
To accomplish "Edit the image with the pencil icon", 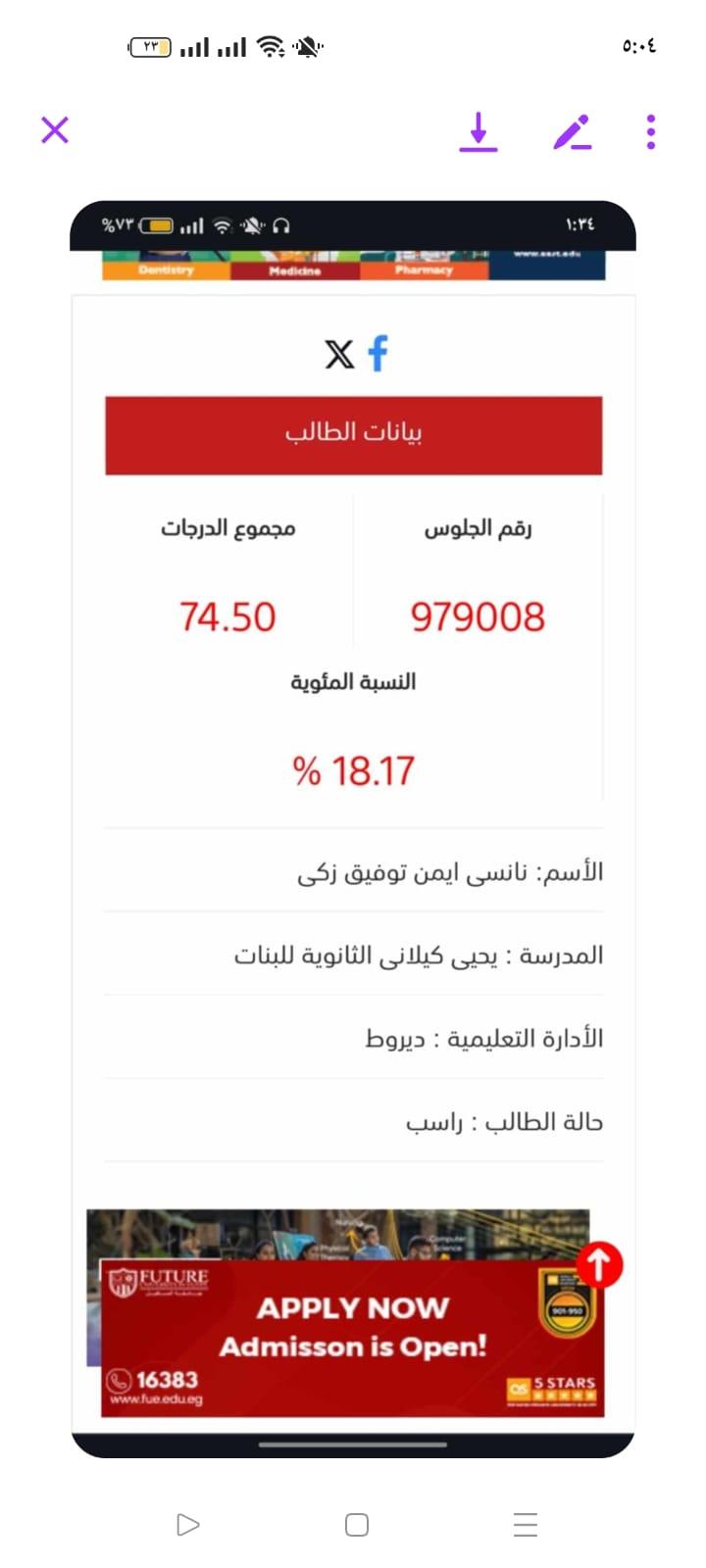I will [573, 132].
